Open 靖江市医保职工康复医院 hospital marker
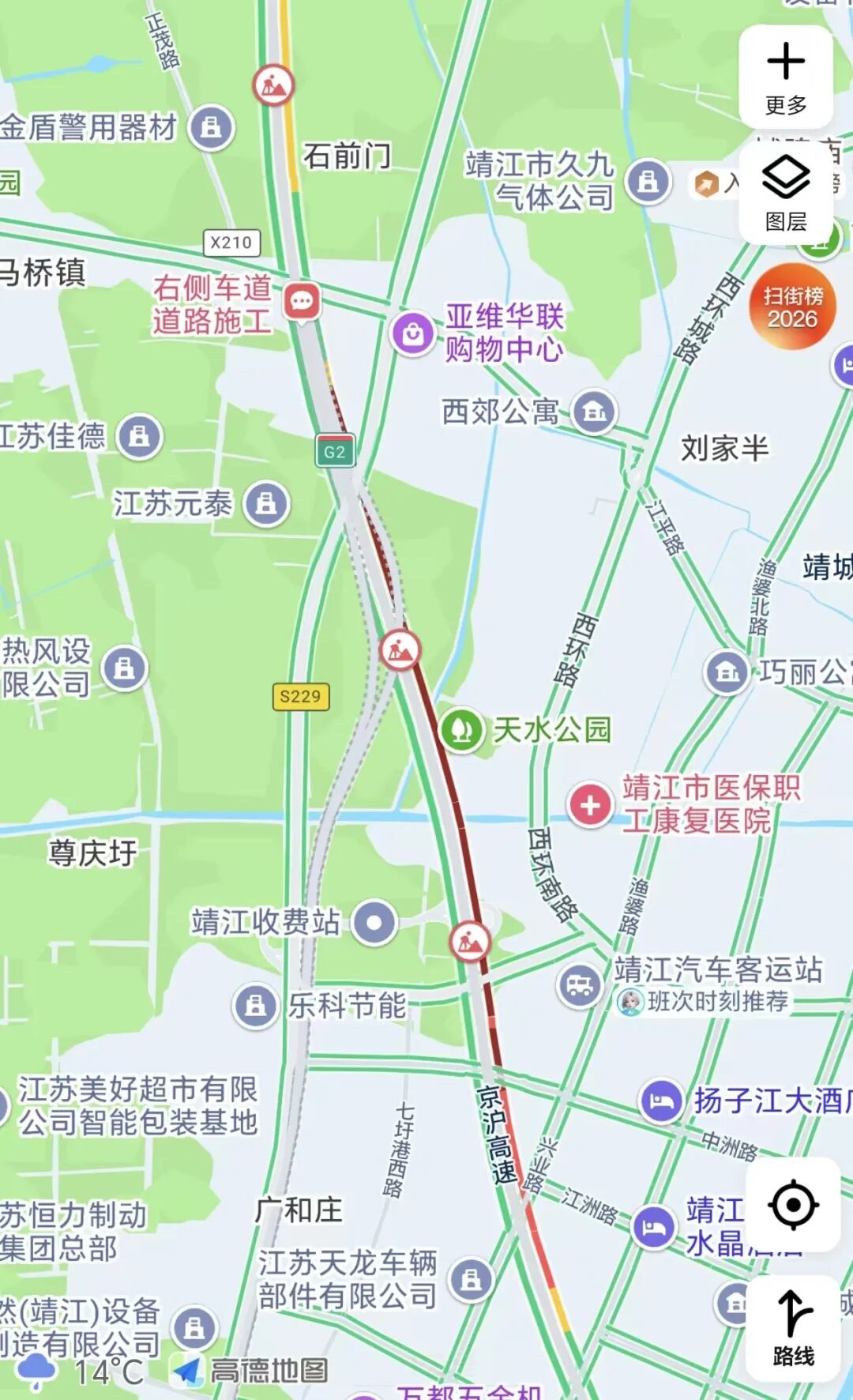This screenshot has height=1400, width=853. tap(590, 805)
